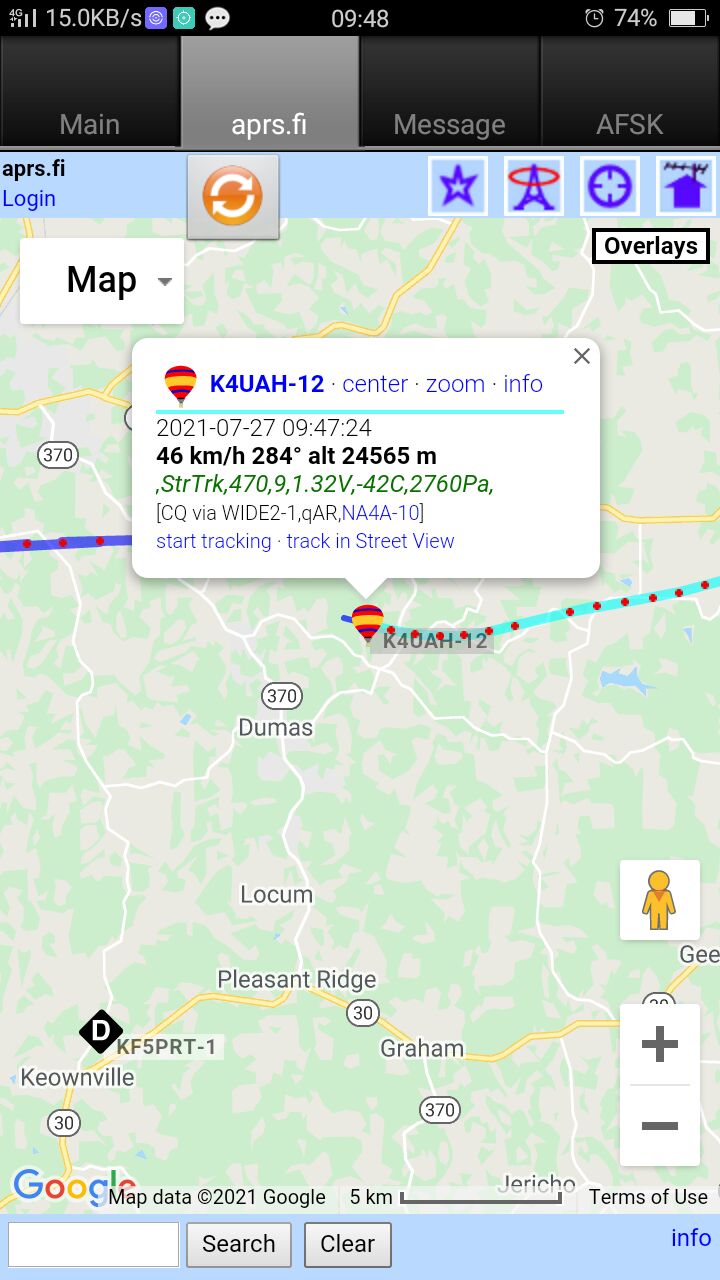The width and height of the screenshot is (720, 1280).
Task: Open the star favorites icon
Action: coord(458,186)
